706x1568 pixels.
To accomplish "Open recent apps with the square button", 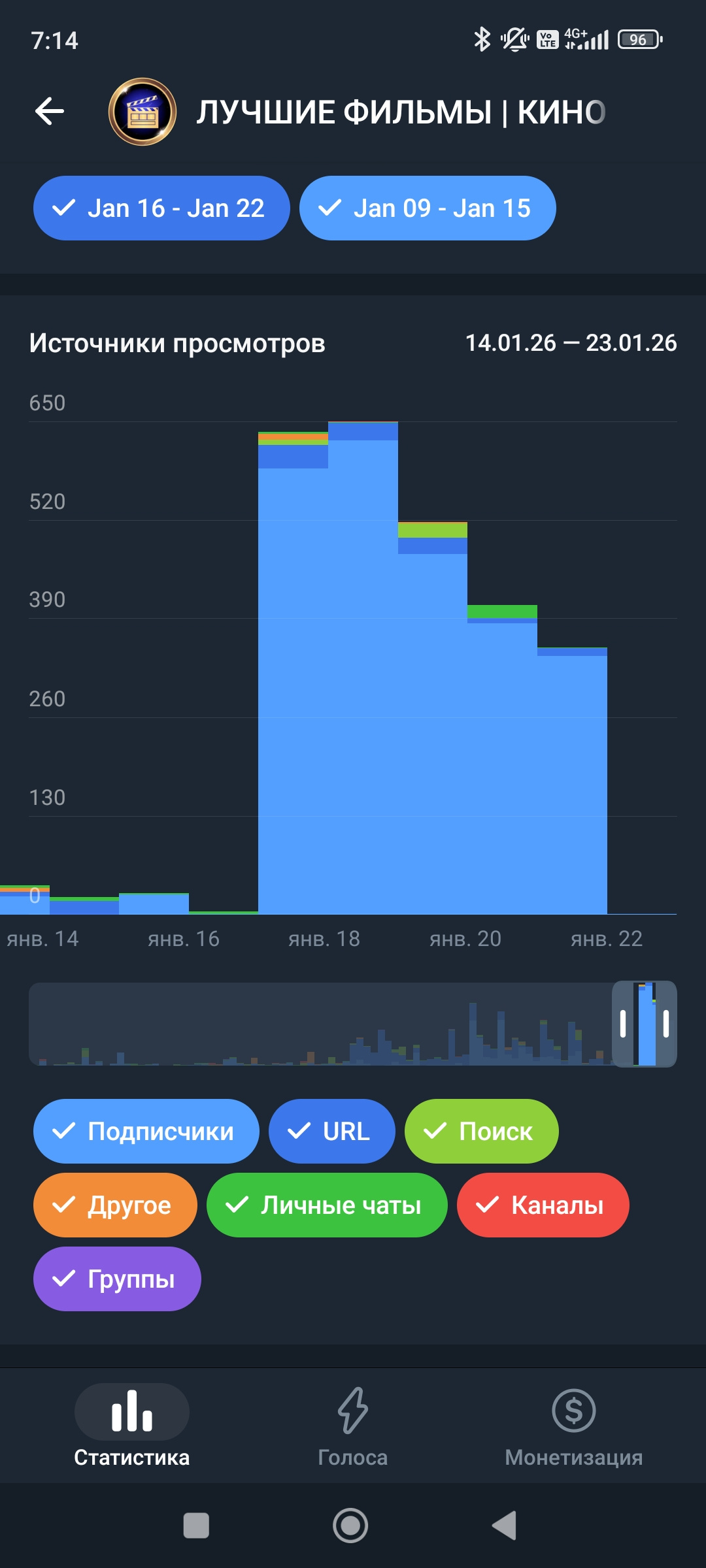I will pyautogui.click(x=196, y=1526).
